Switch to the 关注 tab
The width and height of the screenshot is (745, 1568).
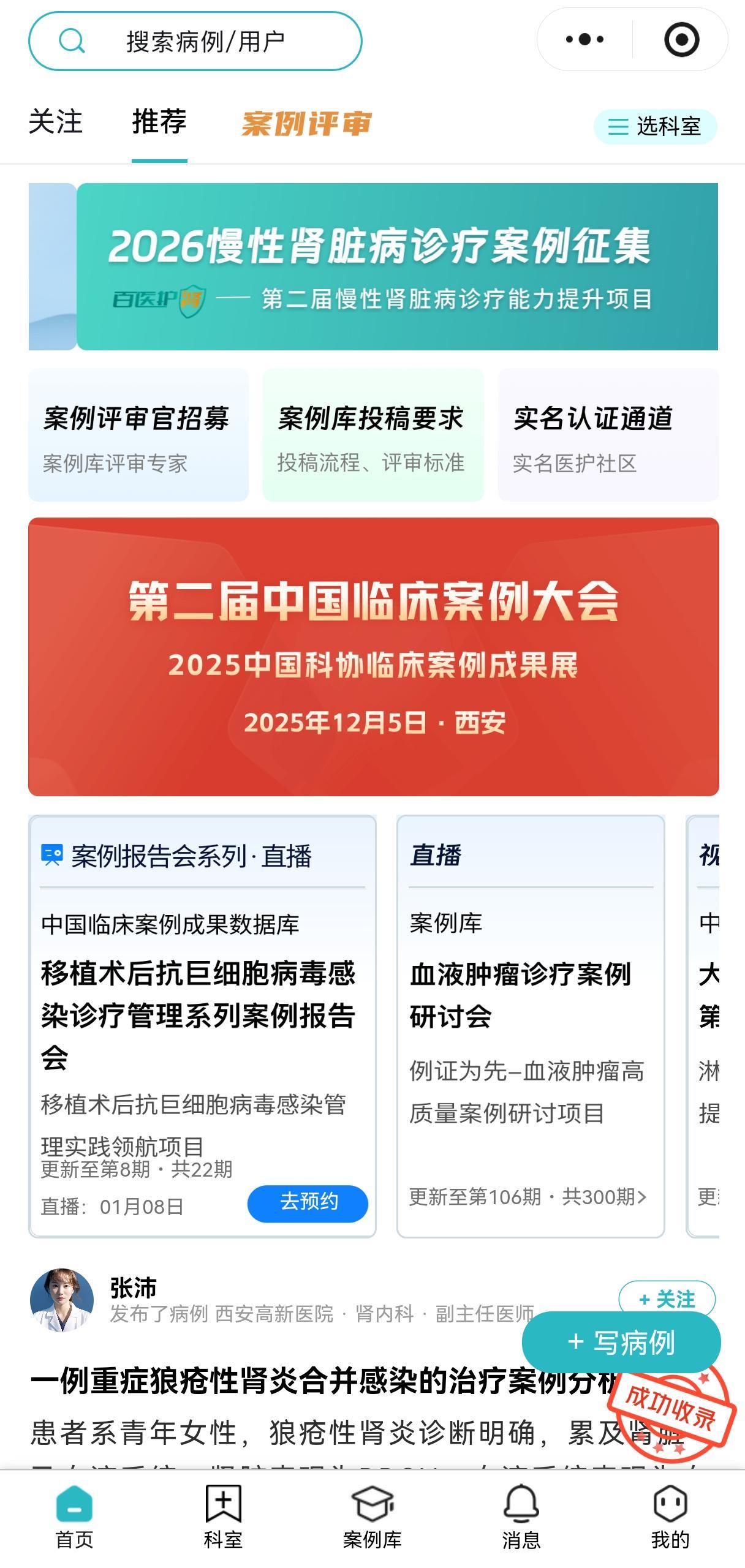[55, 121]
